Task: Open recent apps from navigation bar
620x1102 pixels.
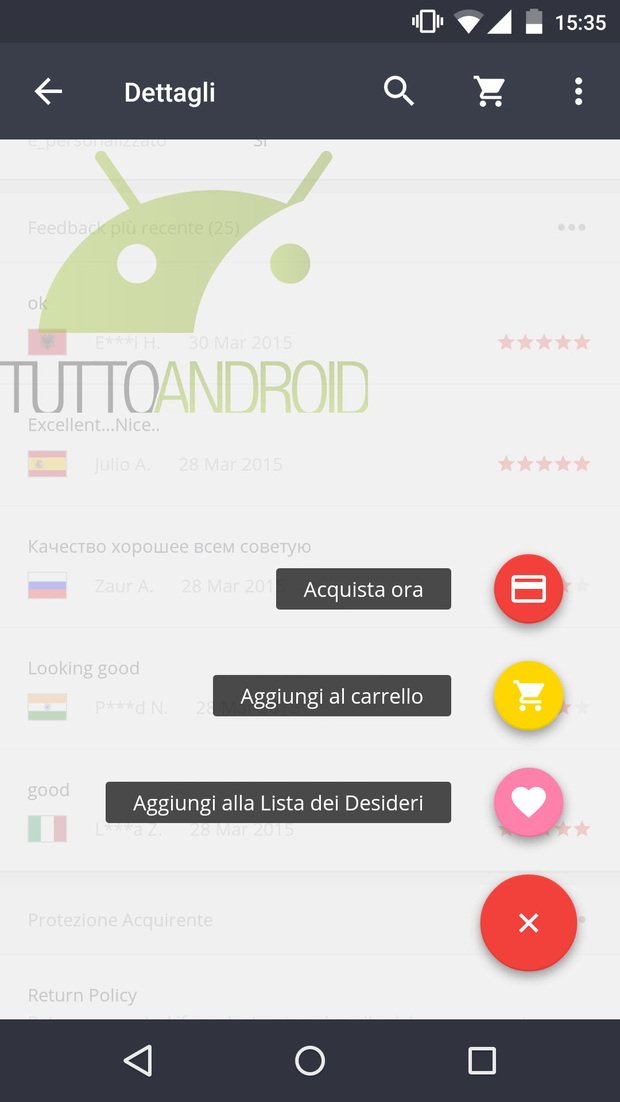Action: point(482,1061)
